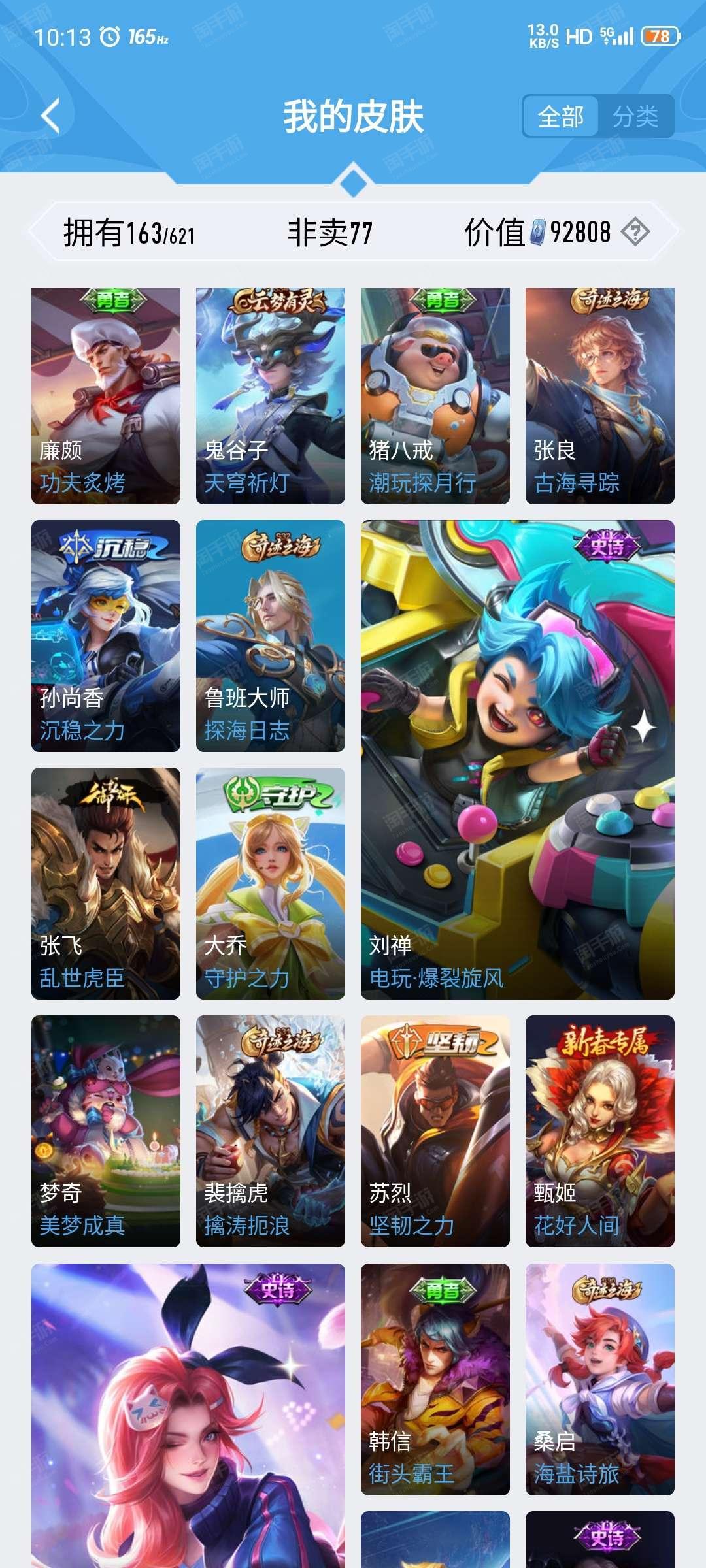
Task: Open the 张良 古海寻踪 skin card
Action: 600,396
